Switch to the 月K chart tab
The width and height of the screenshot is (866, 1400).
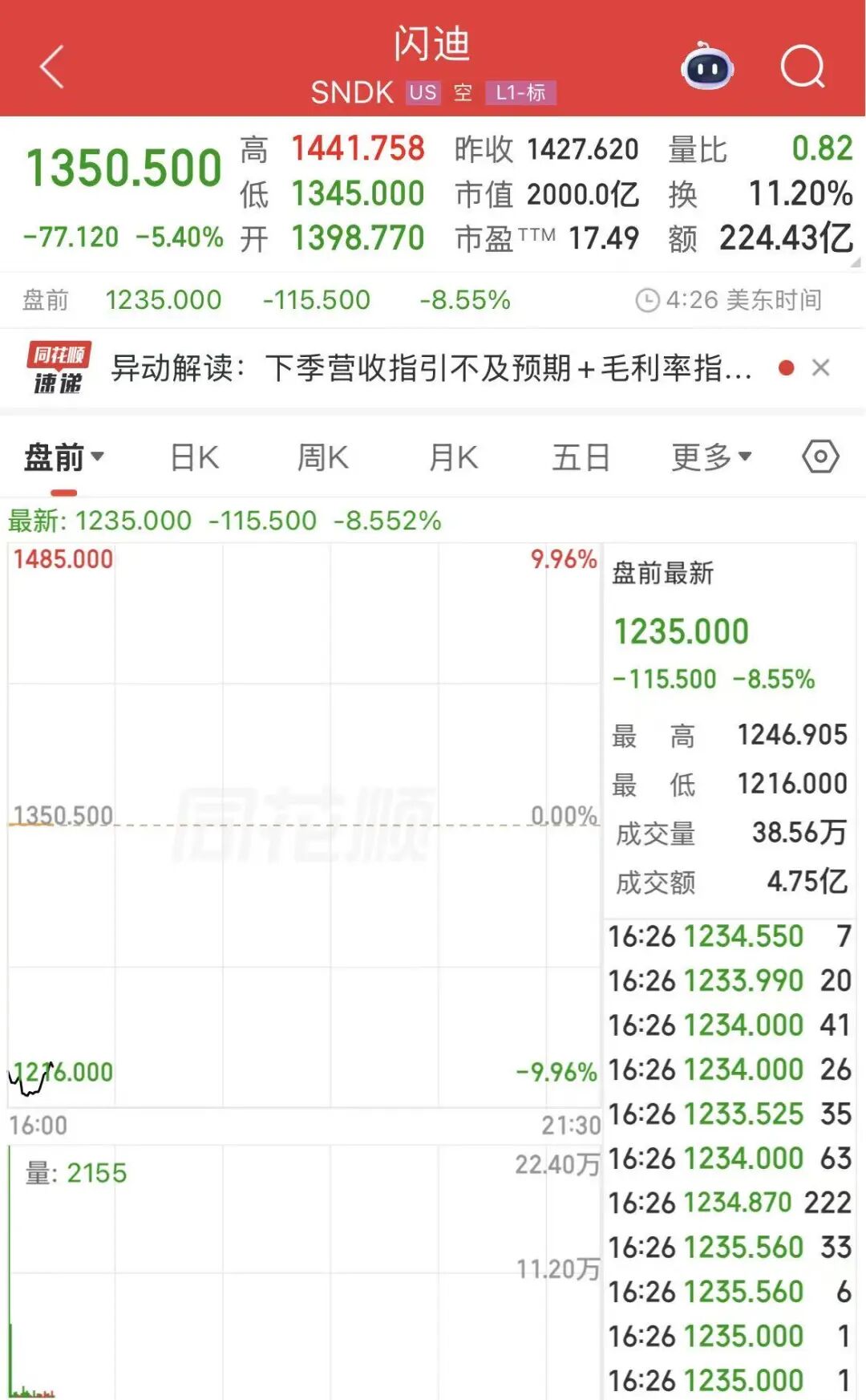453,458
